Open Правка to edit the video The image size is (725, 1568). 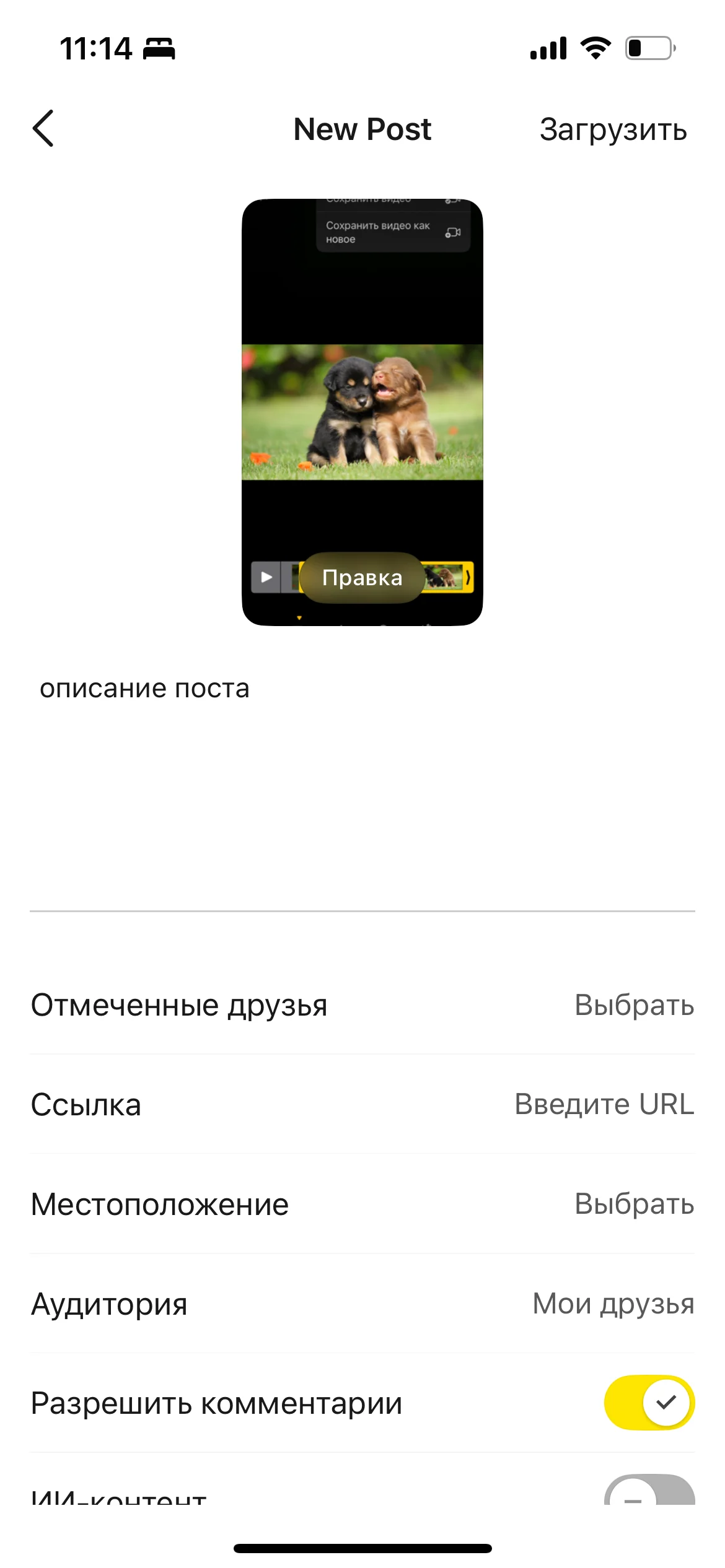click(362, 577)
